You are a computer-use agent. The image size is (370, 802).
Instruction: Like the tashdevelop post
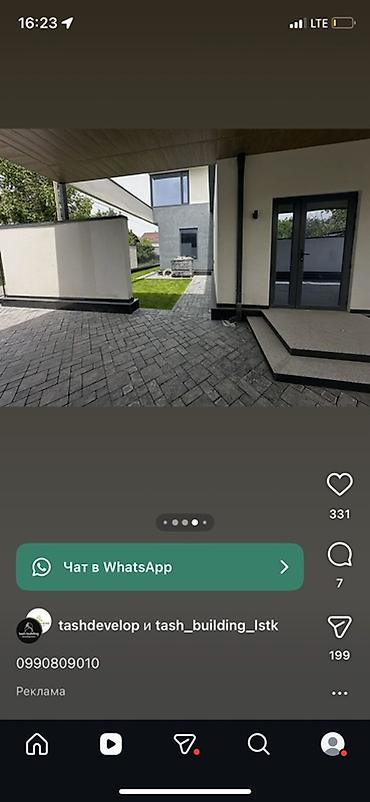340,484
